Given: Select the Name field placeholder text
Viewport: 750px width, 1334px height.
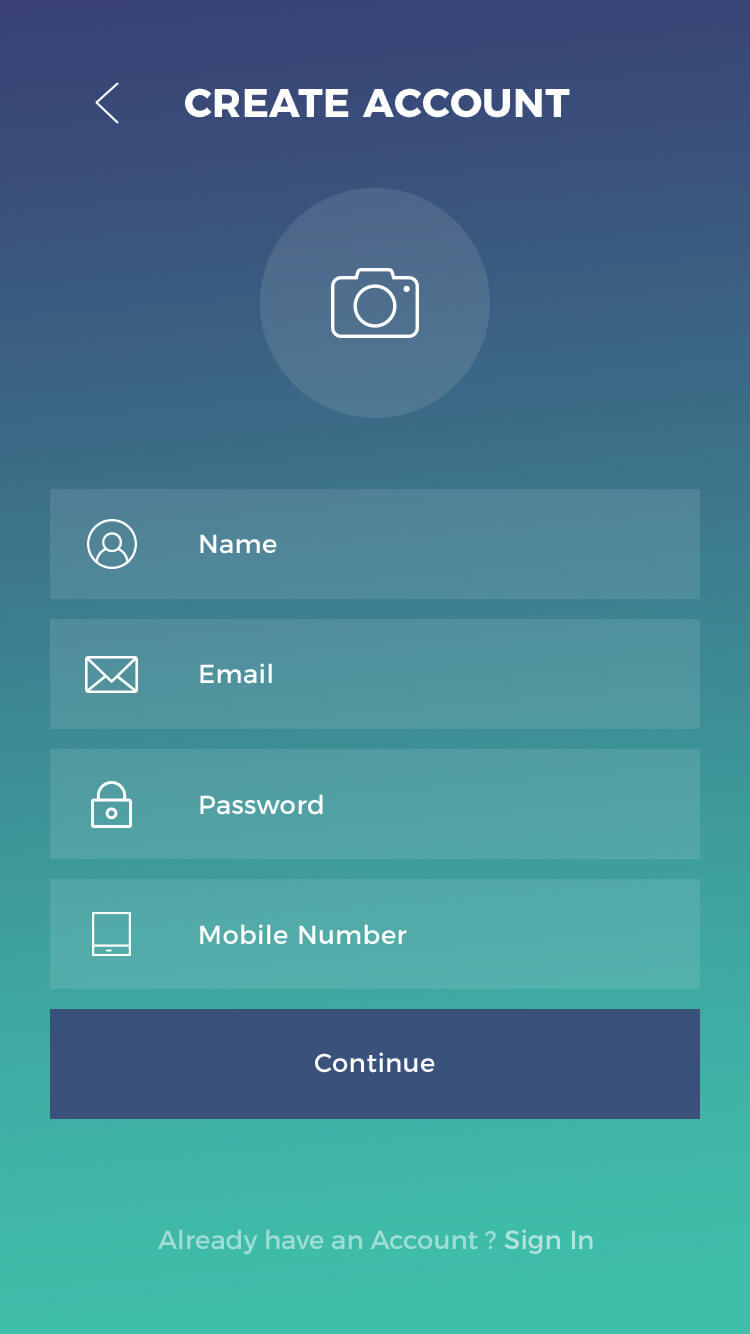Looking at the screenshot, I should click(x=237, y=544).
